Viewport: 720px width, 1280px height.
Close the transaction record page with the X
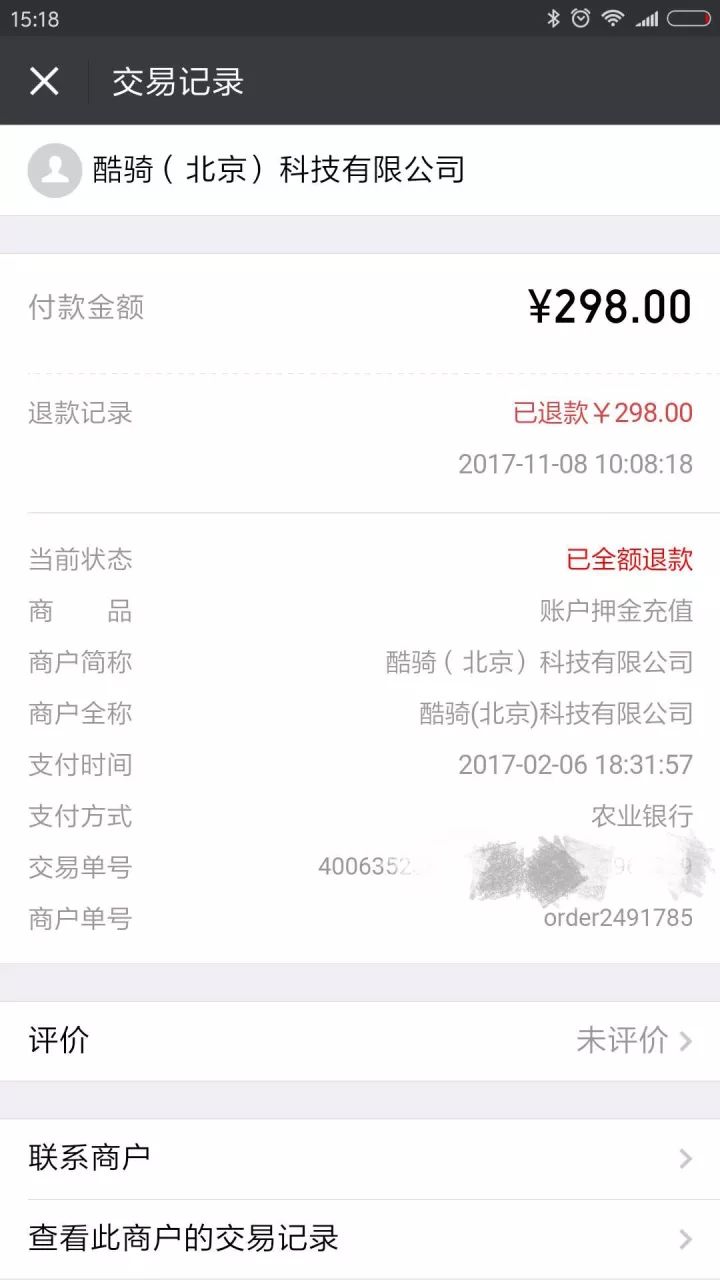(x=44, y=80)
